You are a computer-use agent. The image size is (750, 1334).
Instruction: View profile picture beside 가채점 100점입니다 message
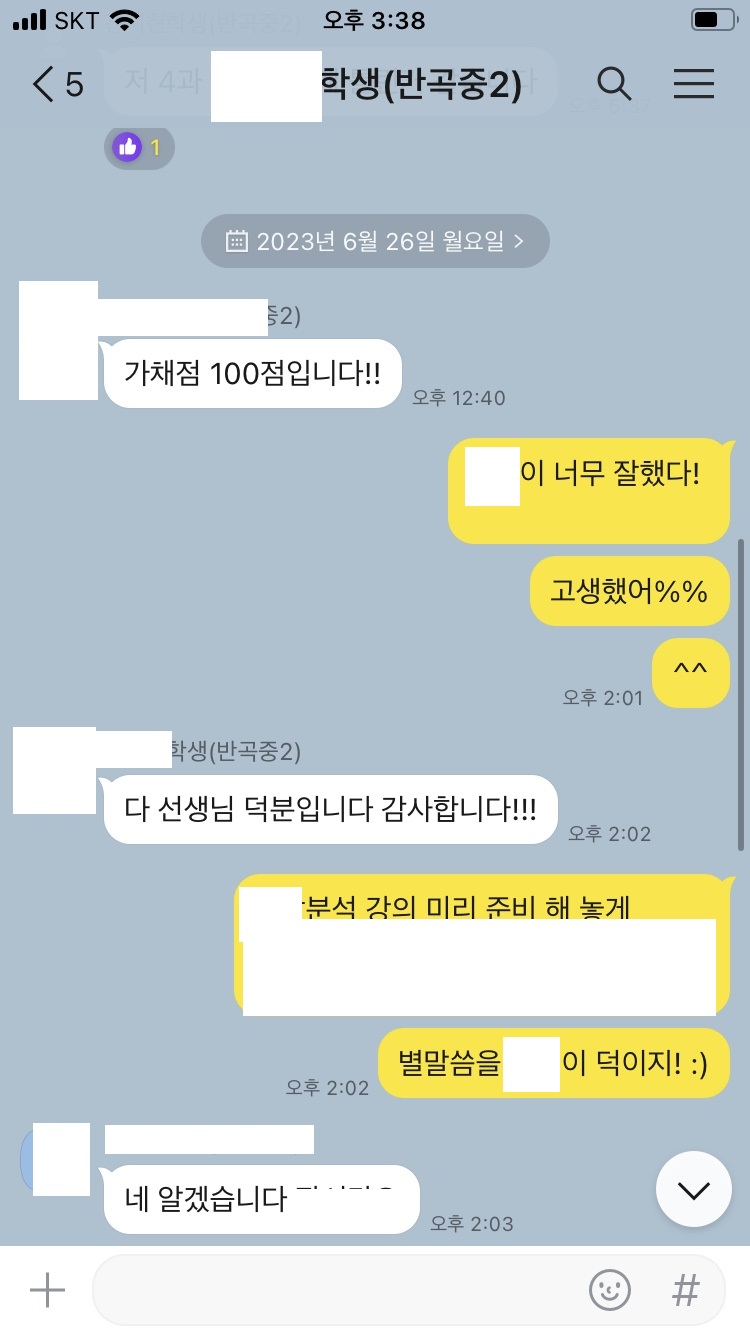point(58,340)
